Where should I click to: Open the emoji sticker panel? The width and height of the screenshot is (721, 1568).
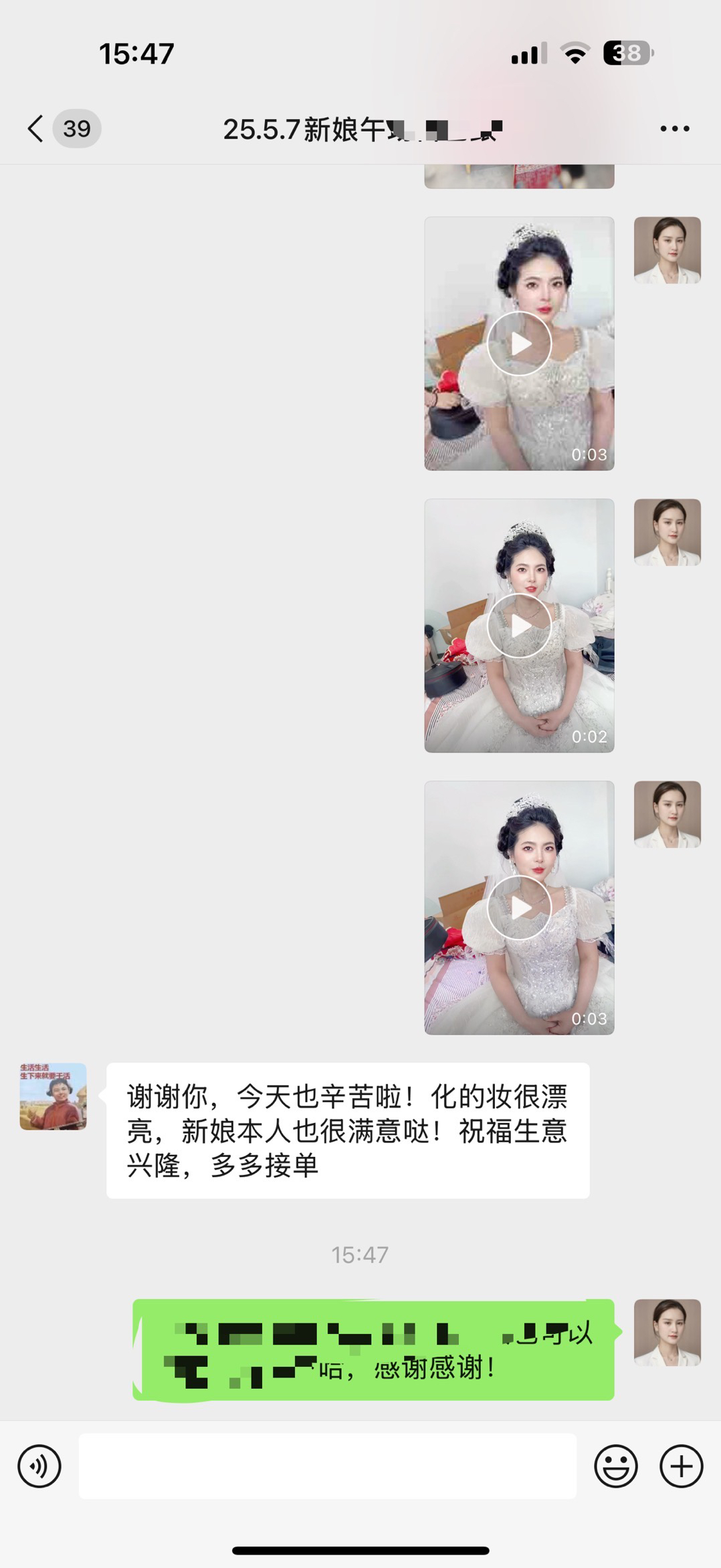[615, 1466]
